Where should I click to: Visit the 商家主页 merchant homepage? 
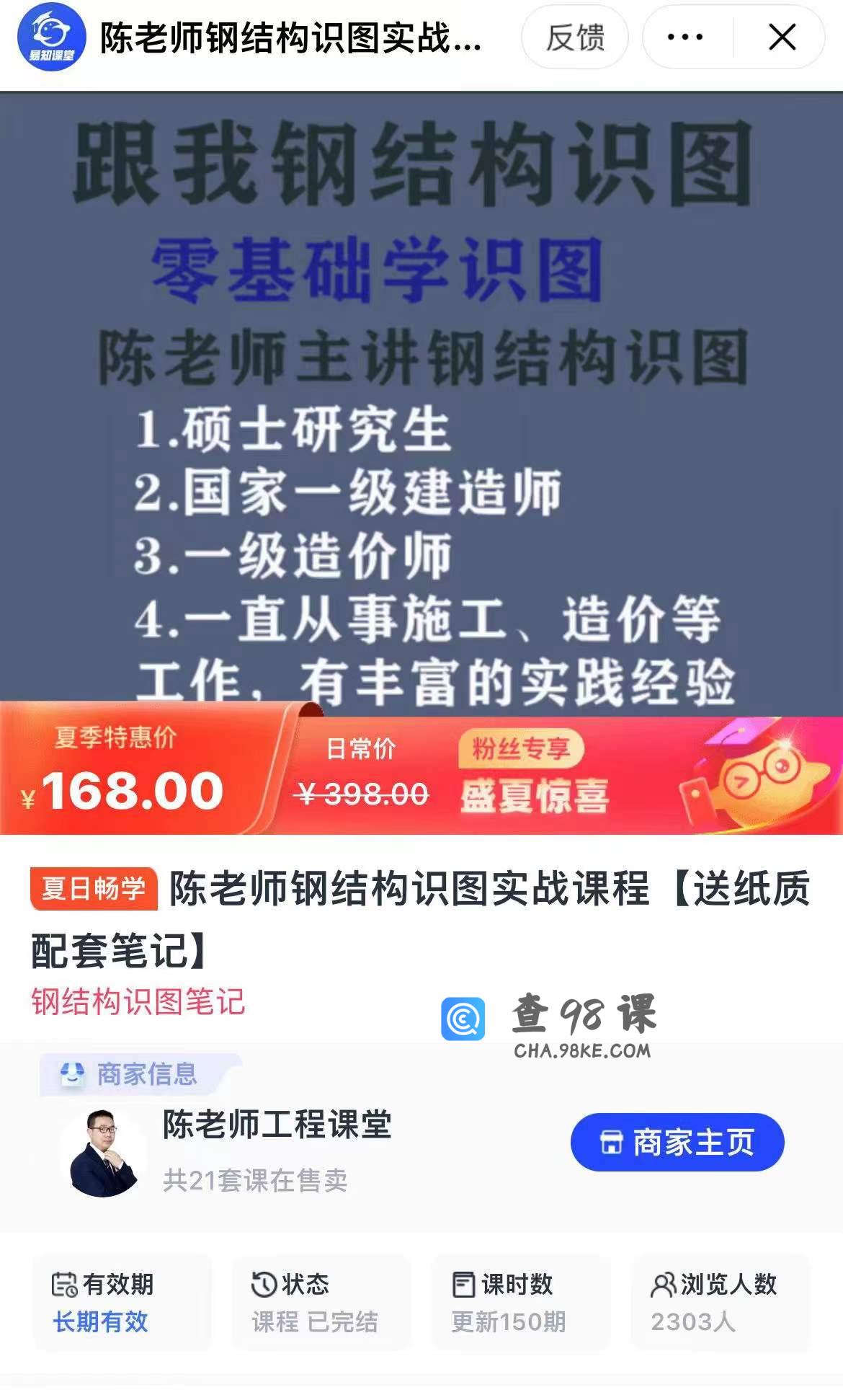677,1143
